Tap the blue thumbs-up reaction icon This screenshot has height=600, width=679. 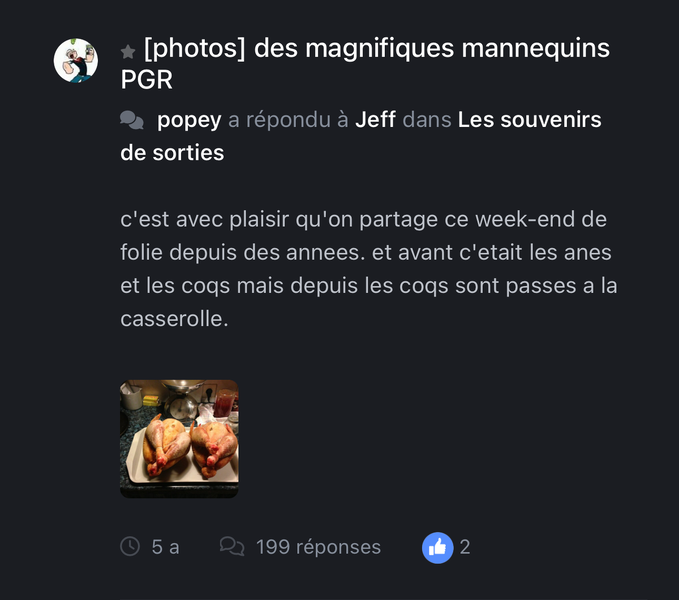[x=437, y=547]
